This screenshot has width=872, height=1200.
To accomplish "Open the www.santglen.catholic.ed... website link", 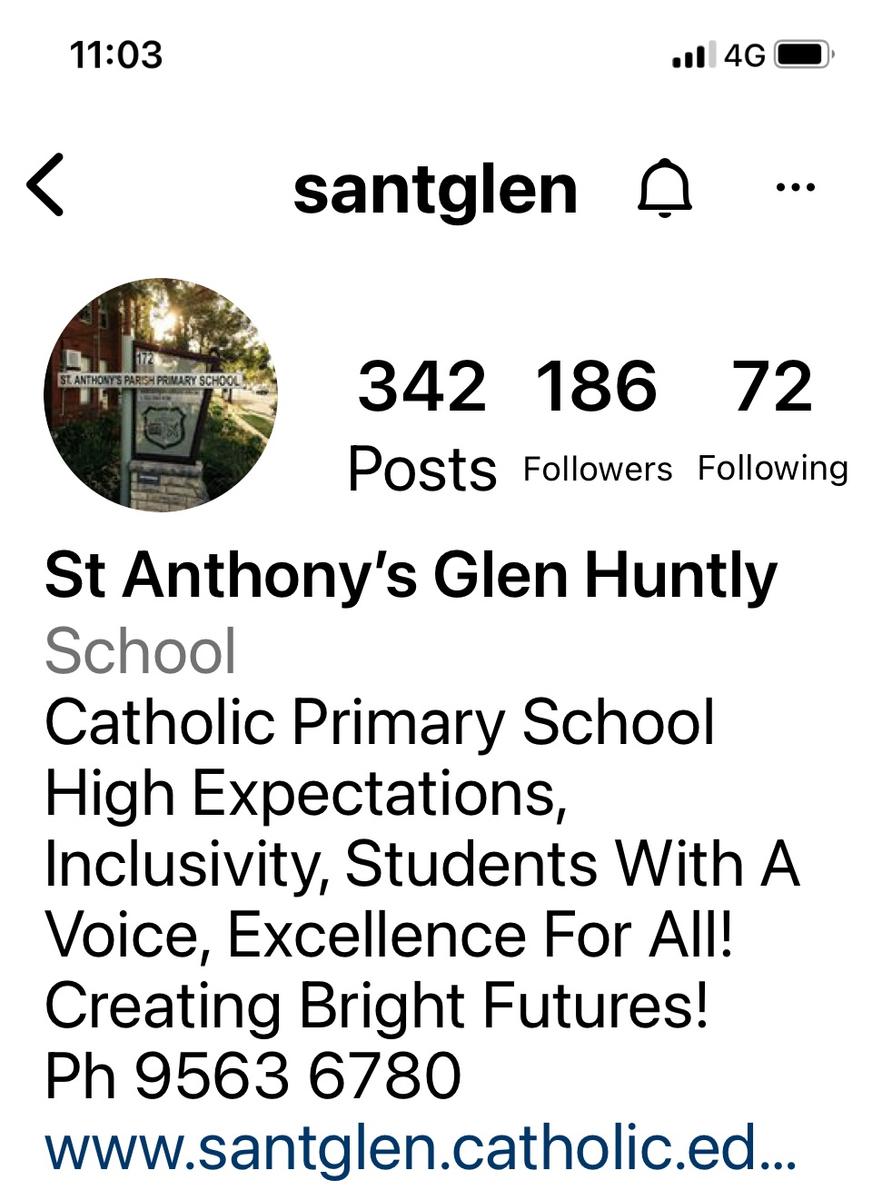I will tap(420, 1150).
